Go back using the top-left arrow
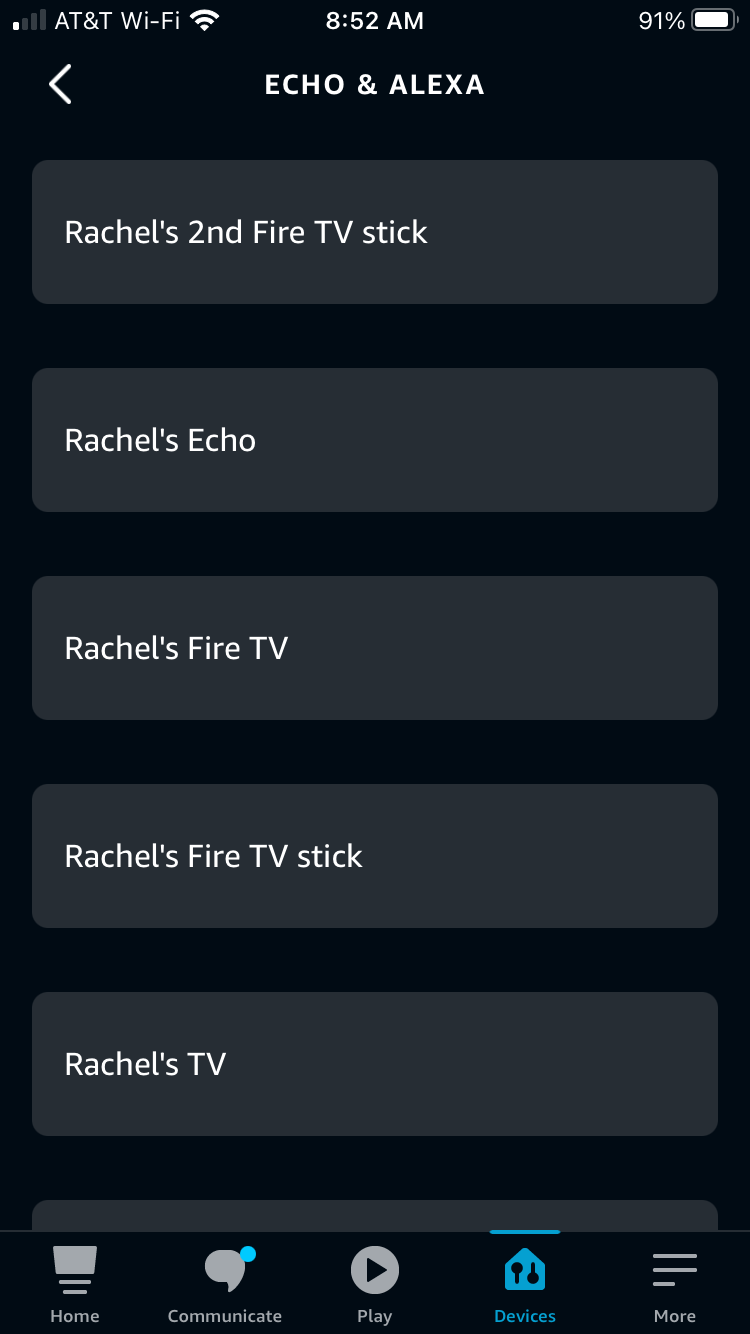This screenshot has width=750, height=1334. coord(60,85)
